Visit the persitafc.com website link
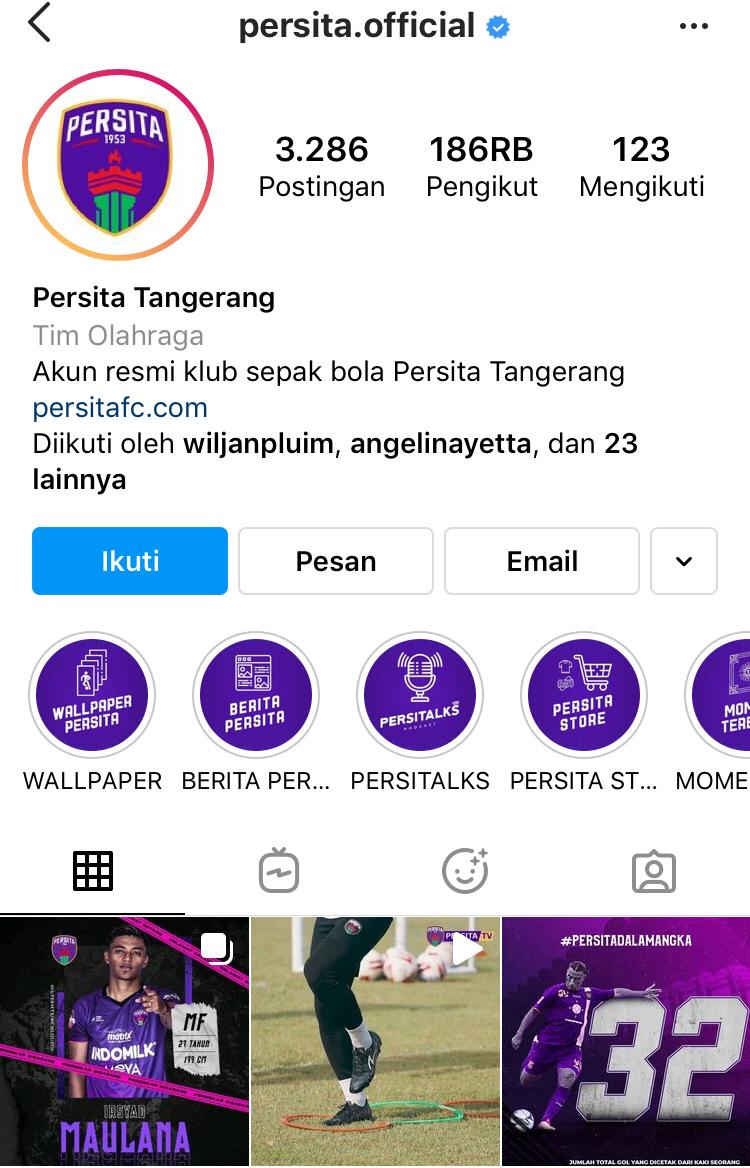 pos(120,408)
